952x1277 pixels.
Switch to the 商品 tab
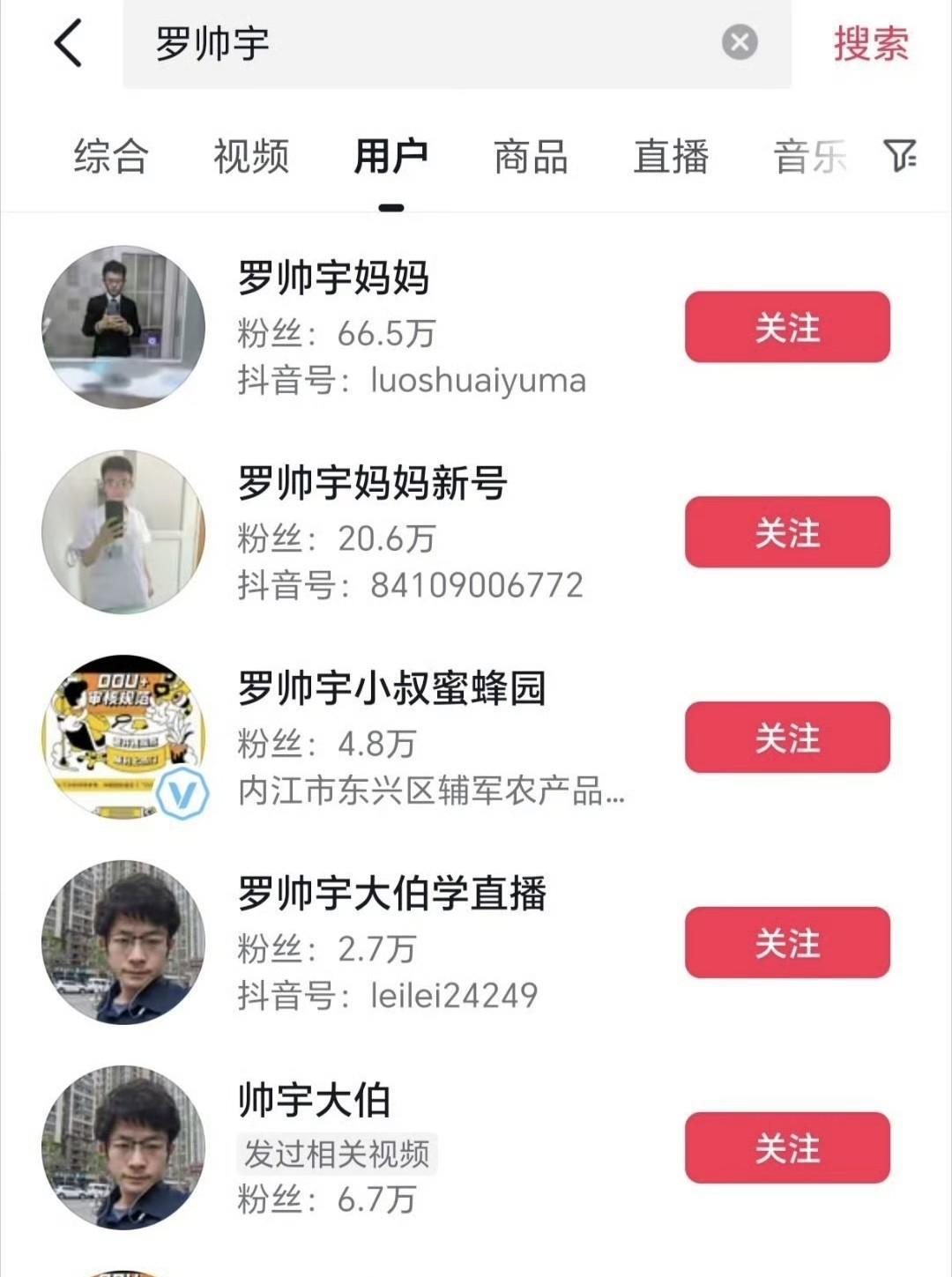coord(531,157)
